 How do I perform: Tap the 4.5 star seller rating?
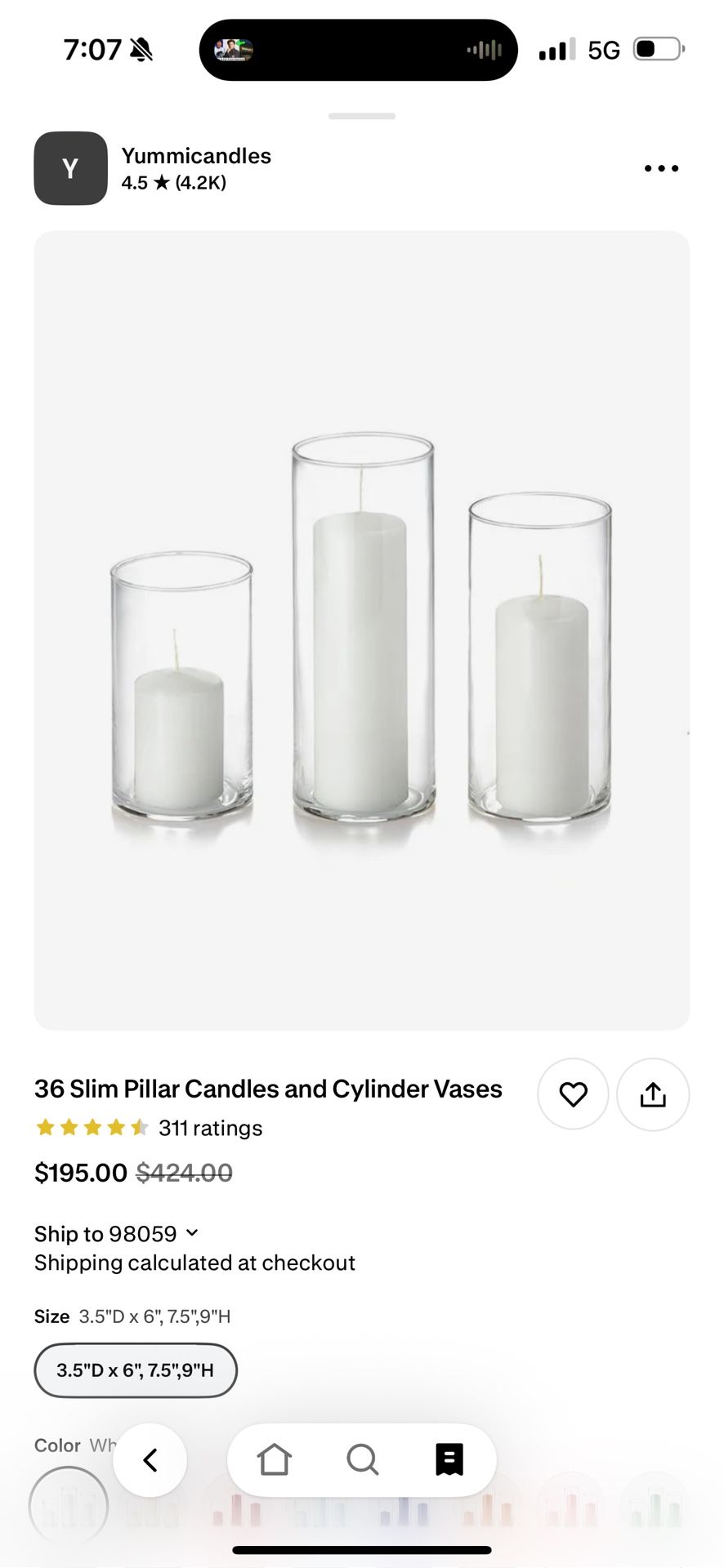coord(174,183)
